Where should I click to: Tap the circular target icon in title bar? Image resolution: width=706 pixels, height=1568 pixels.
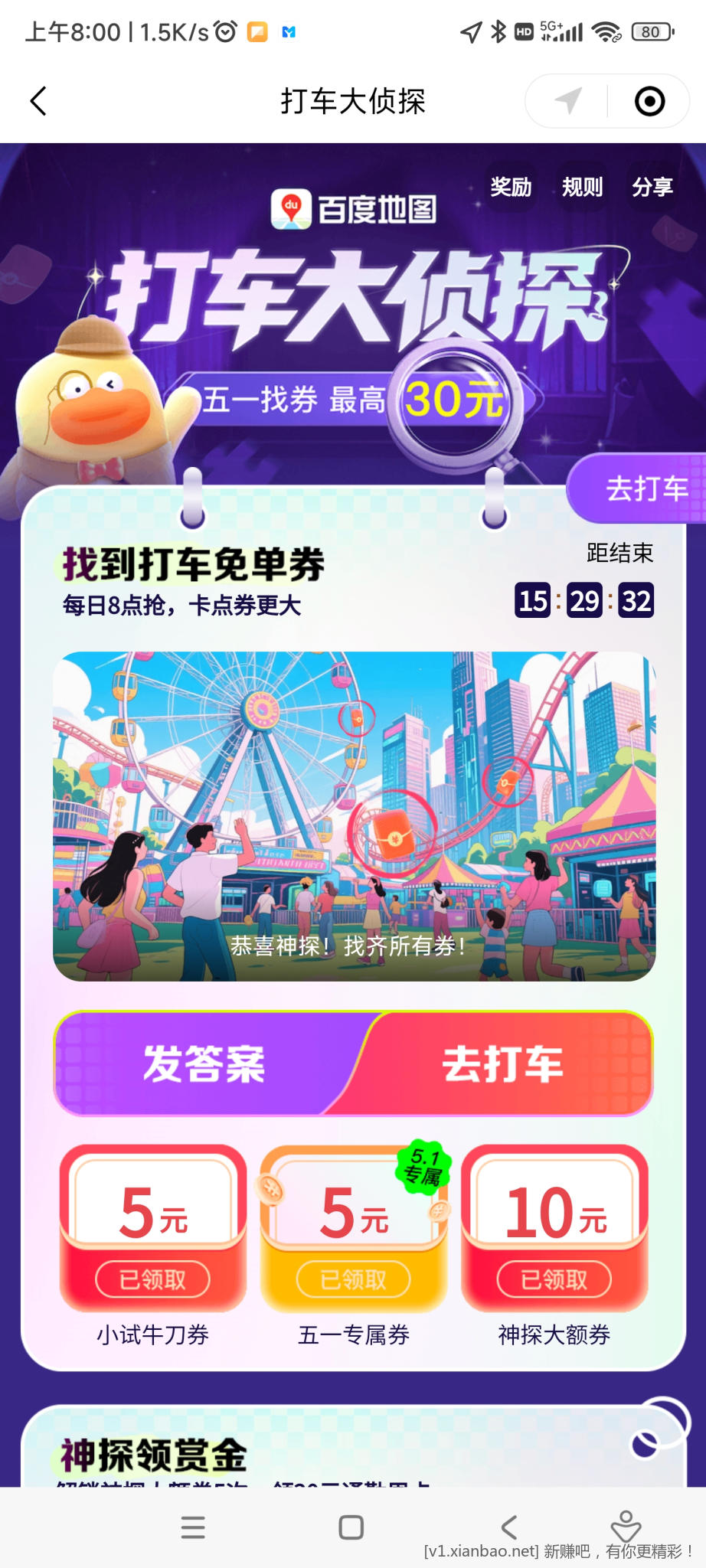pos(649,101)
